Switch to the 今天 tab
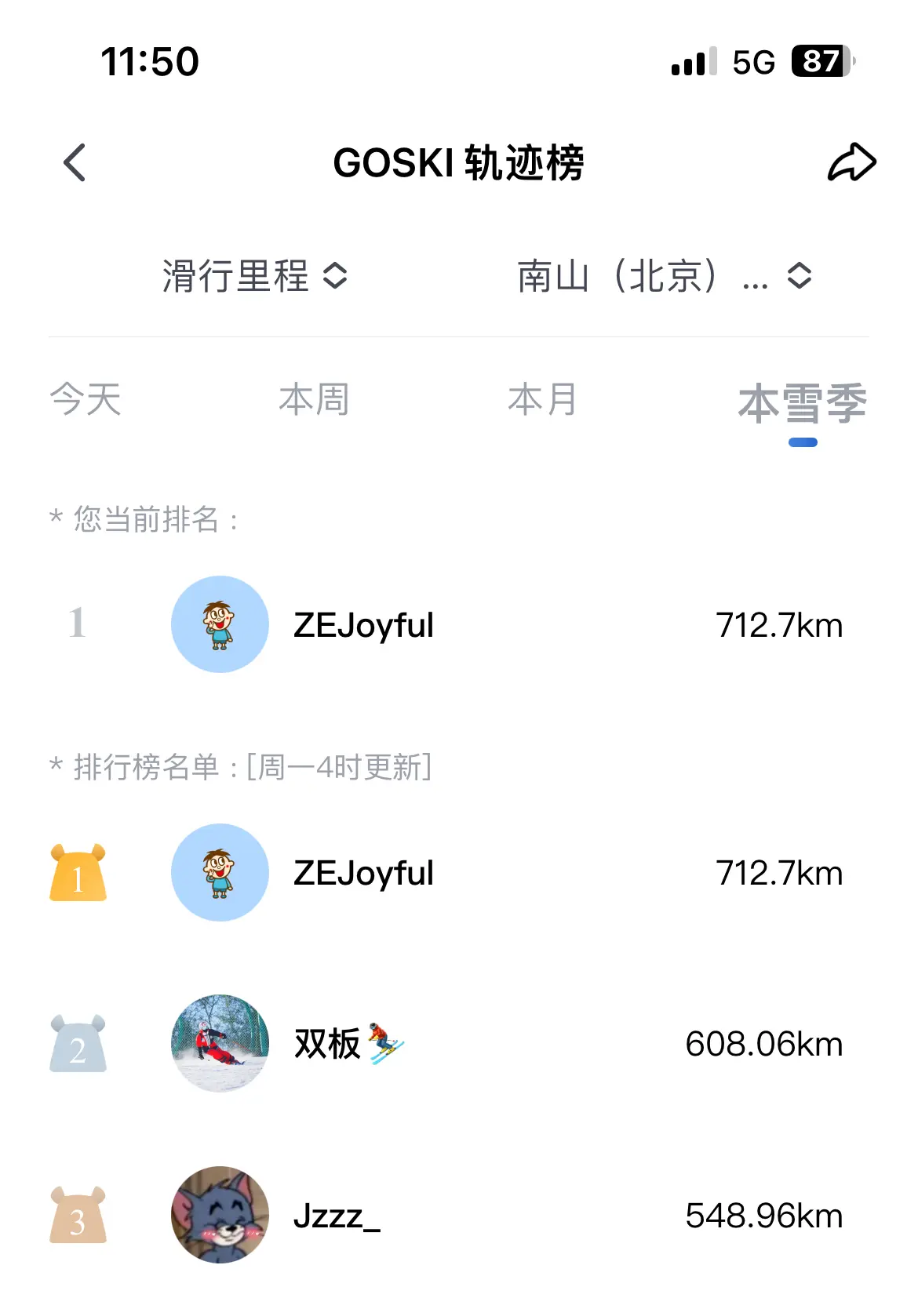Screen dimensions: 918x1316 click(x=86, y=399)
